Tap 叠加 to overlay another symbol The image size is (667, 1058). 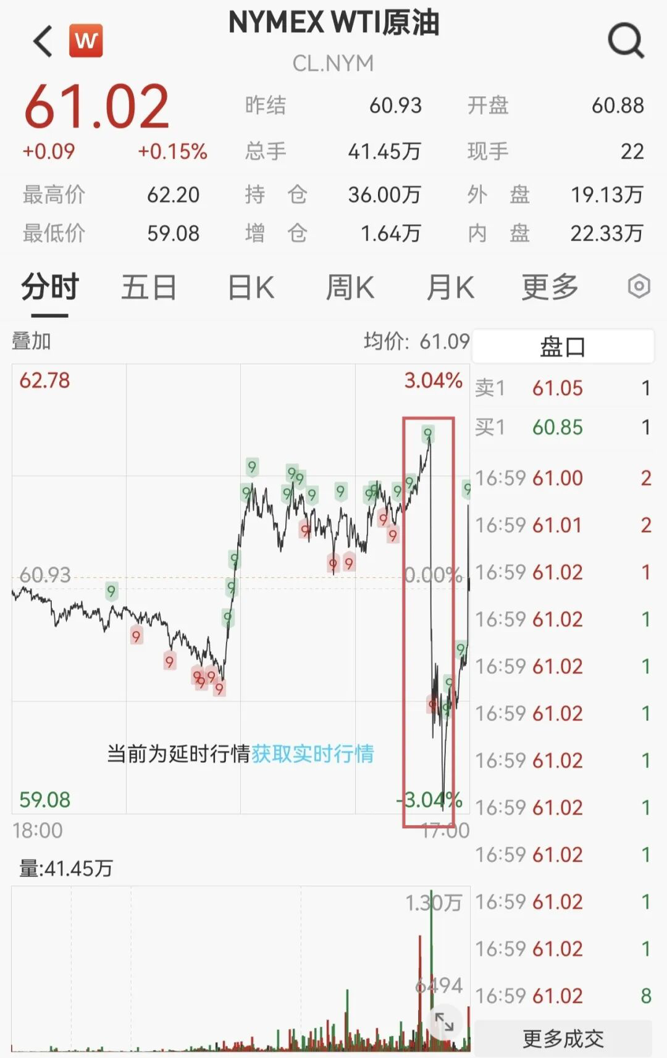pos(31,341)
